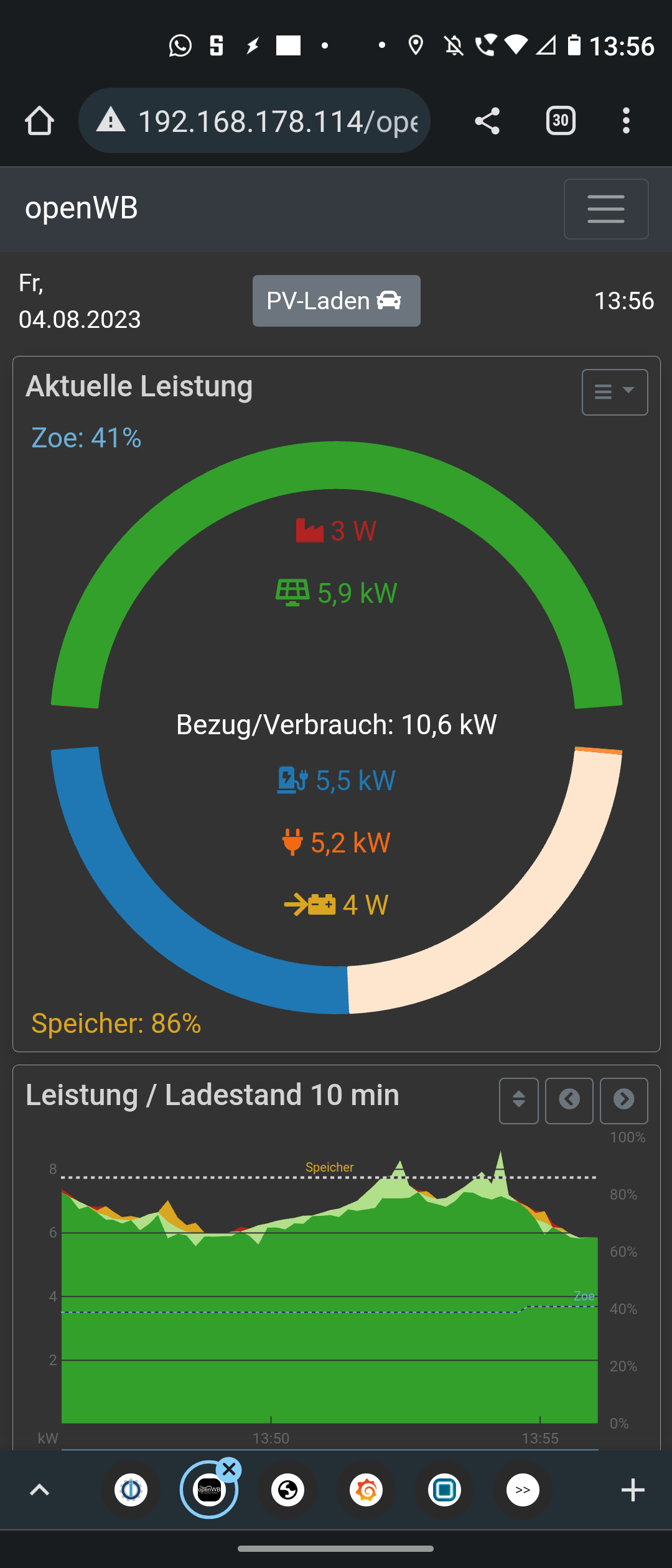672x1568 pixels.
Task: Open the tab switcher showing 30 tabs
Action: [561, 121]
